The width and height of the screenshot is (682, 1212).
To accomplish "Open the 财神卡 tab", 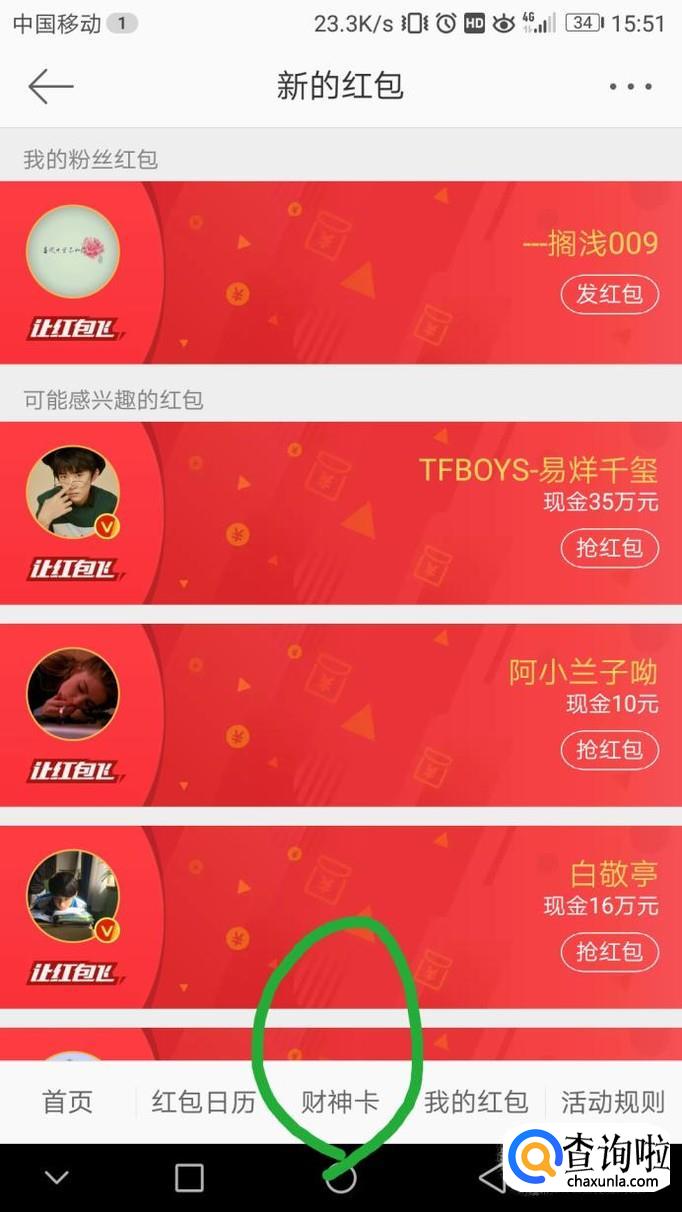I will (340, 1103).
